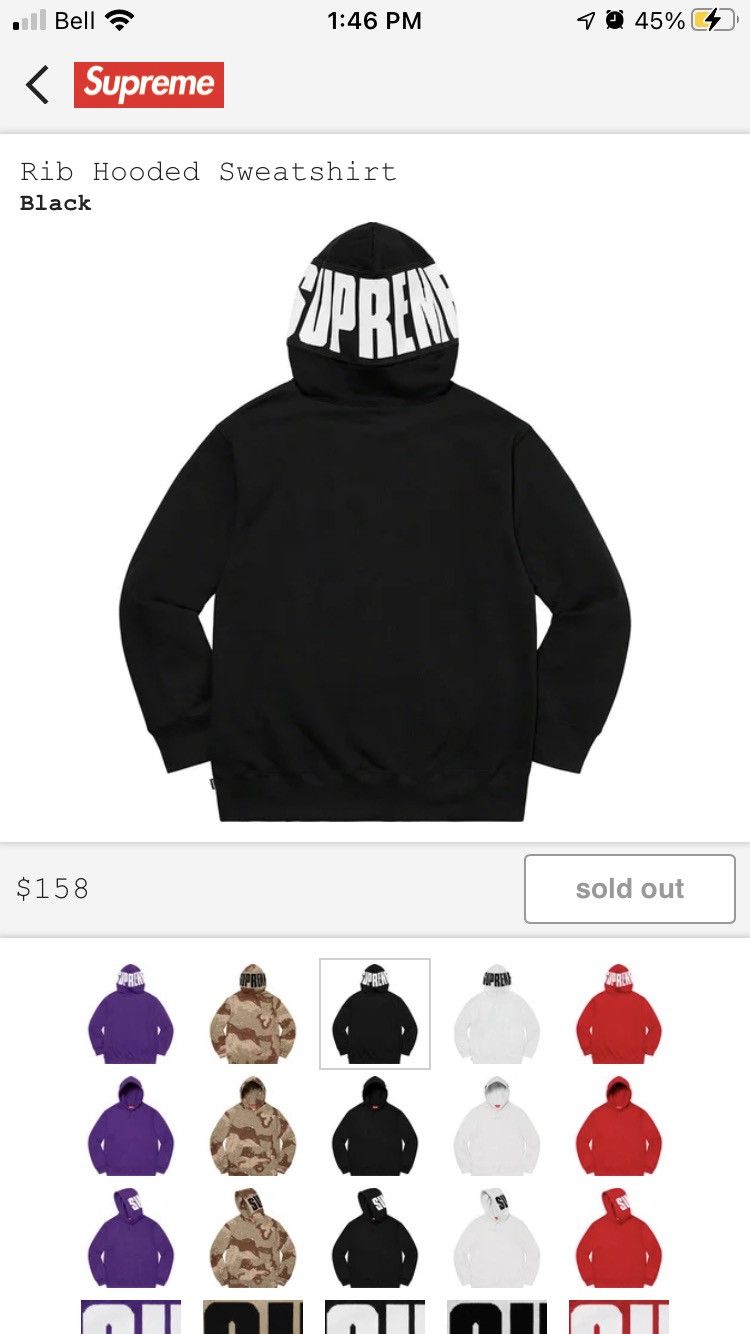The width and height of the screenshot is (750, 1334).
Task: Select the purple hoodie back view thumbnail
Action: click(131, 1014)
